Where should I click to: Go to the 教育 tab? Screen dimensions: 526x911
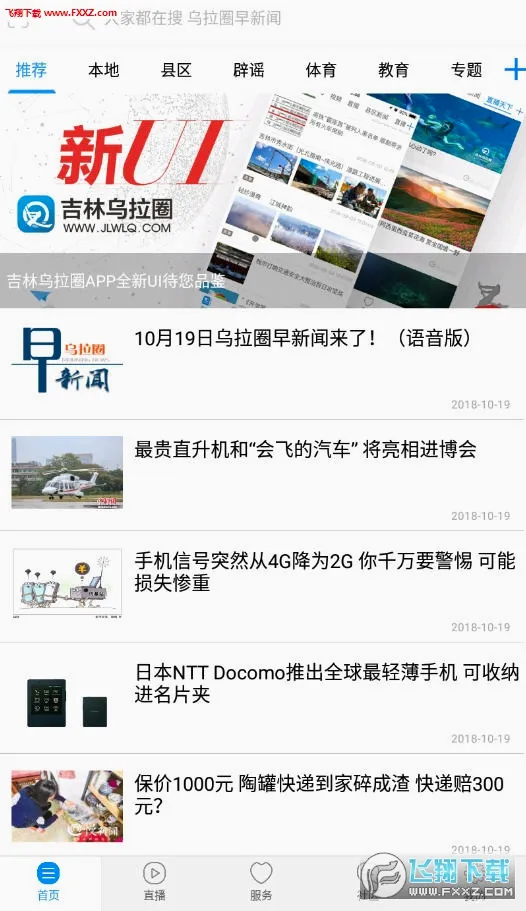[x=393, y=70]
